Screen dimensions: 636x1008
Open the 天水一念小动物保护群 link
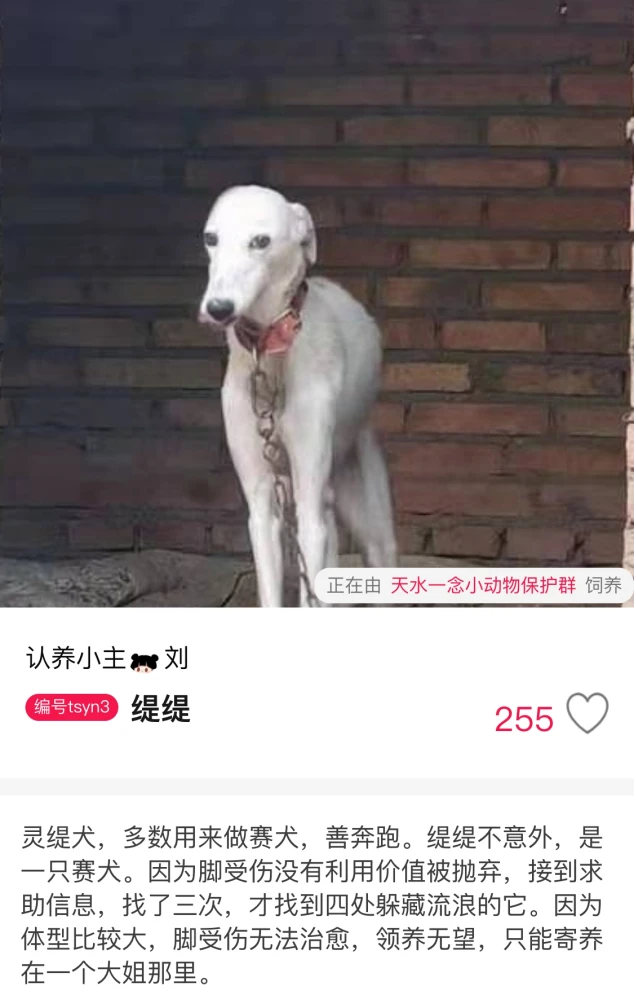pos(483,586)
